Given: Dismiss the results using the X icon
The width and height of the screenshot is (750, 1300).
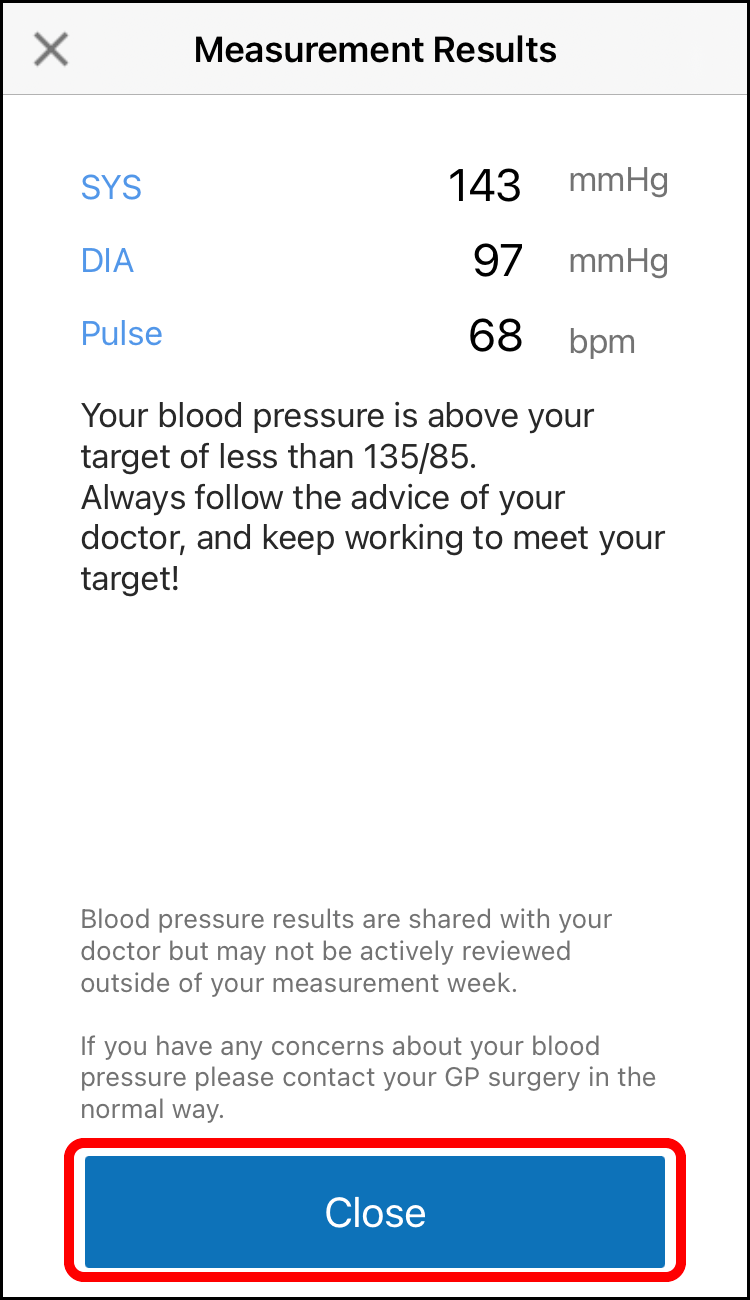Looking at the screenshot, I should click(x=50, y=48).
